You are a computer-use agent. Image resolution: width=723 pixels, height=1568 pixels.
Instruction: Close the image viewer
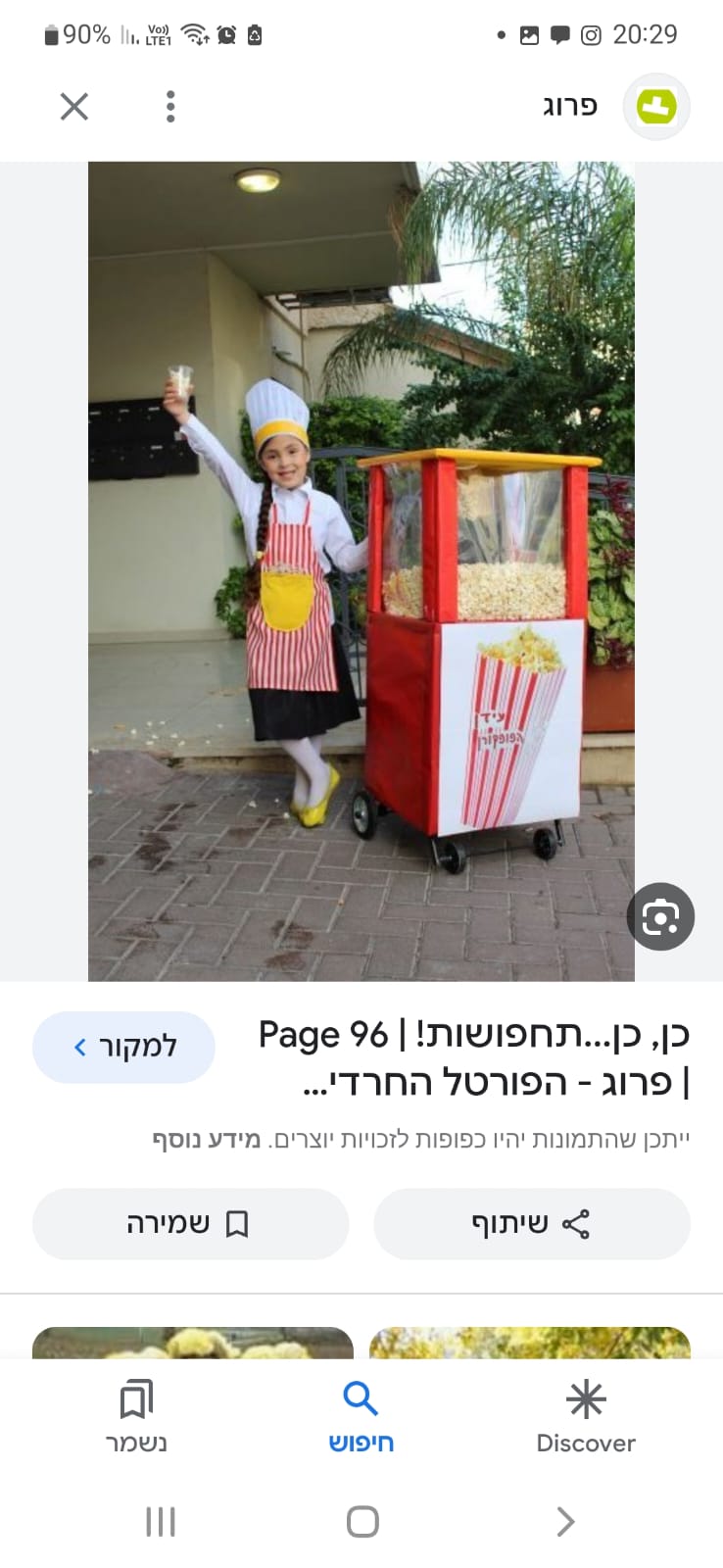click(x=74, y=106)
